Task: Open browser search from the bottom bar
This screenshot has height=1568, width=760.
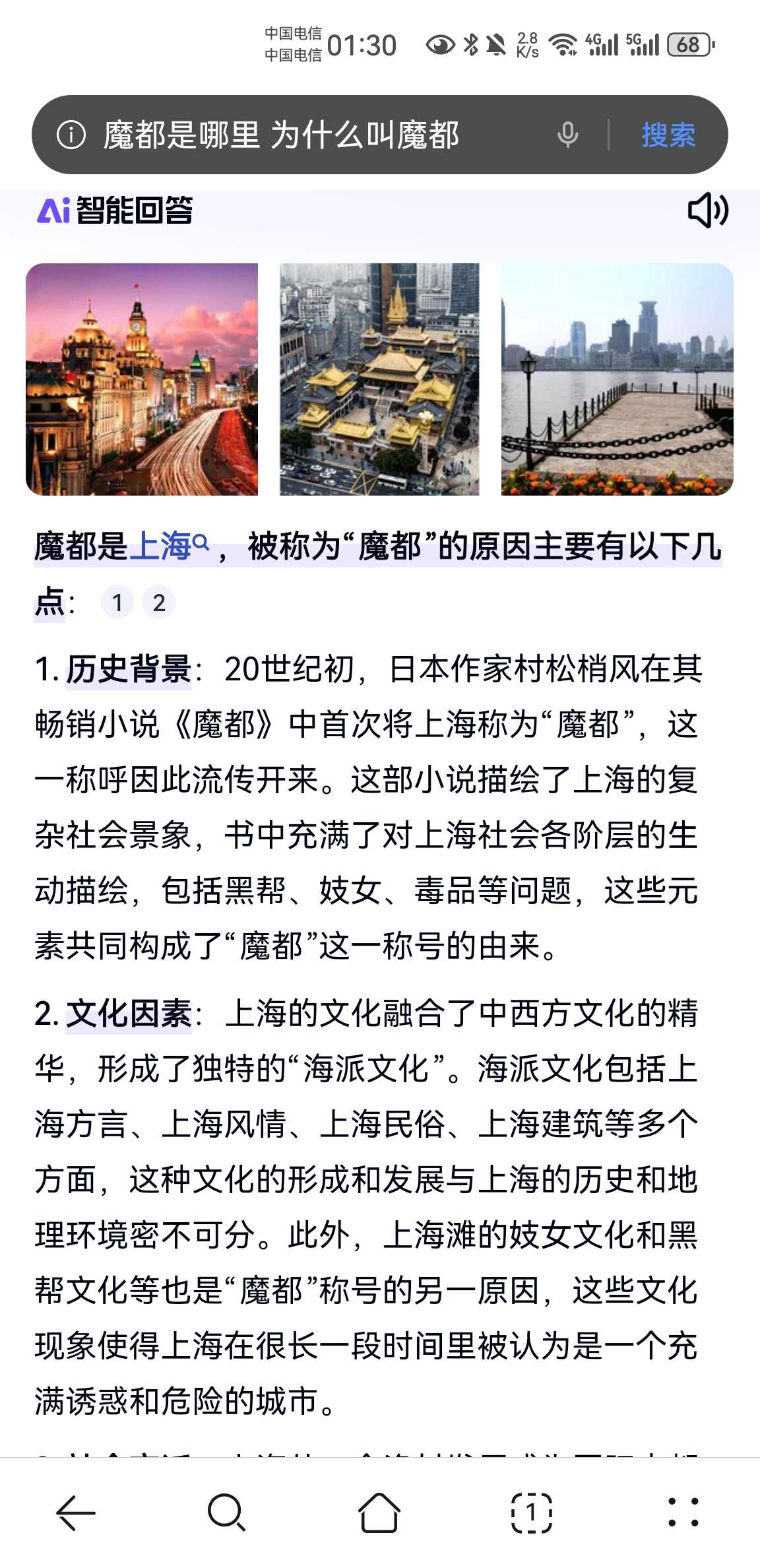Action: (x=227, y=1512)
